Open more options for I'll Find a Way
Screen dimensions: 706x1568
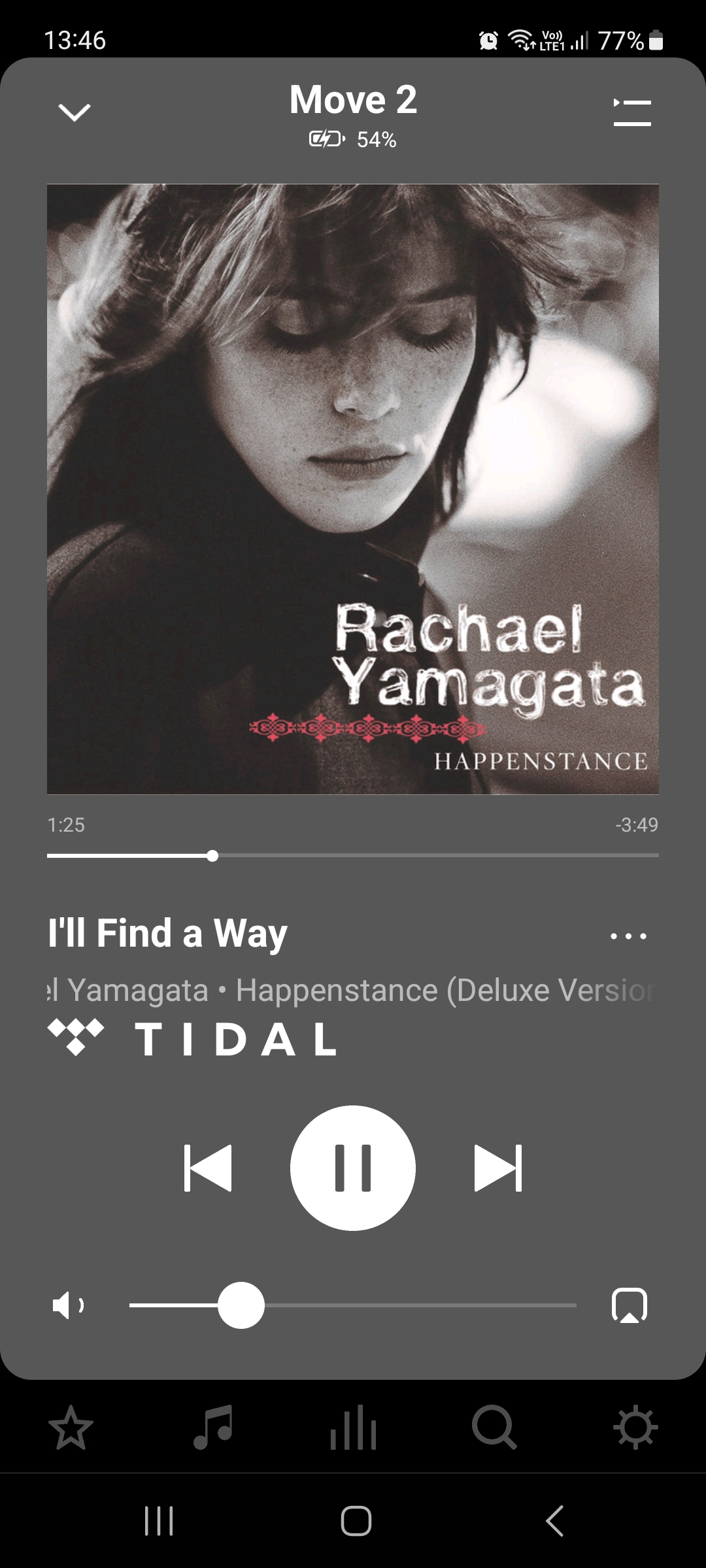pyautogui.click(x=628, y=936)
